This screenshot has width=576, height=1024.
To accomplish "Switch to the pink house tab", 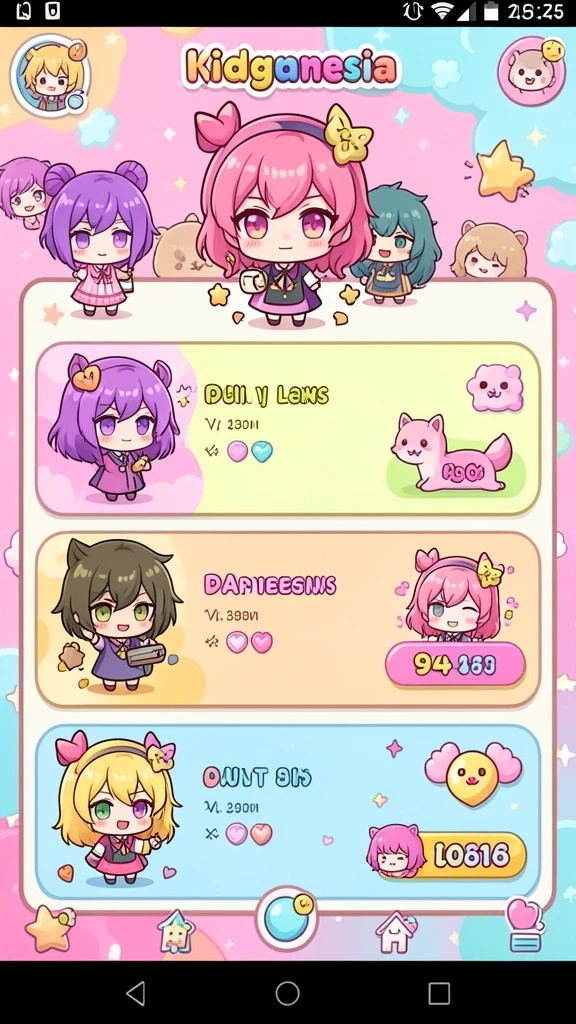I will (x=396, y=932).
